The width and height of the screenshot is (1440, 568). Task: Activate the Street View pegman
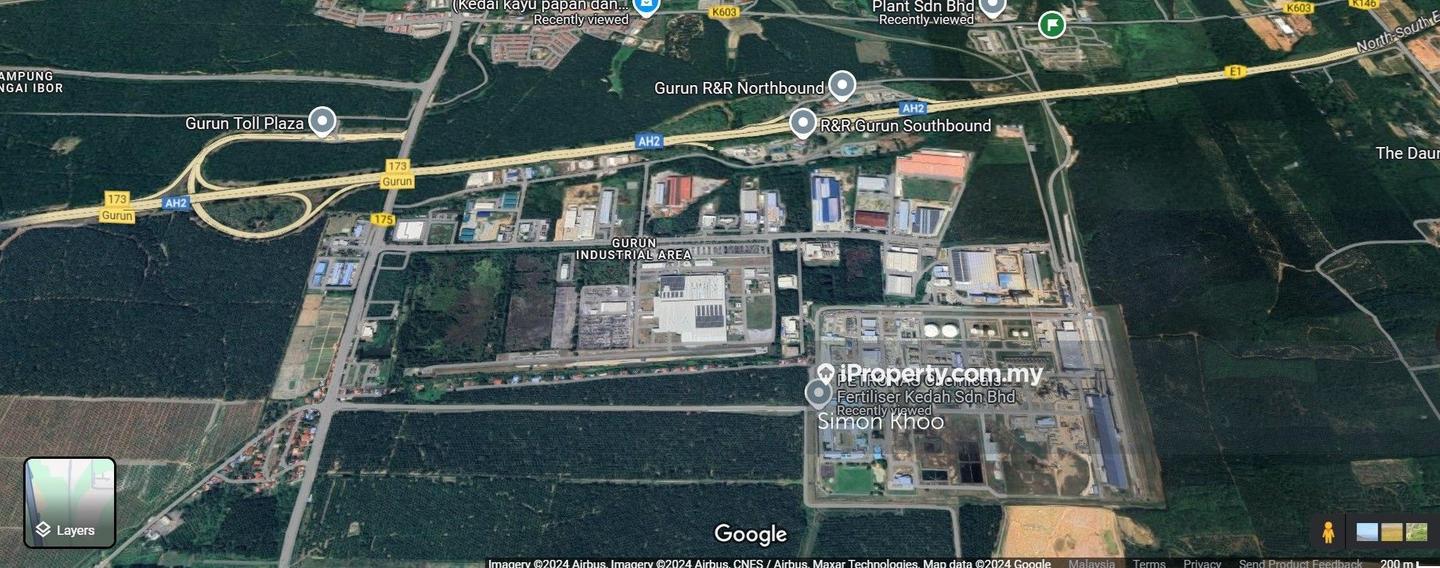[1328, 532]
